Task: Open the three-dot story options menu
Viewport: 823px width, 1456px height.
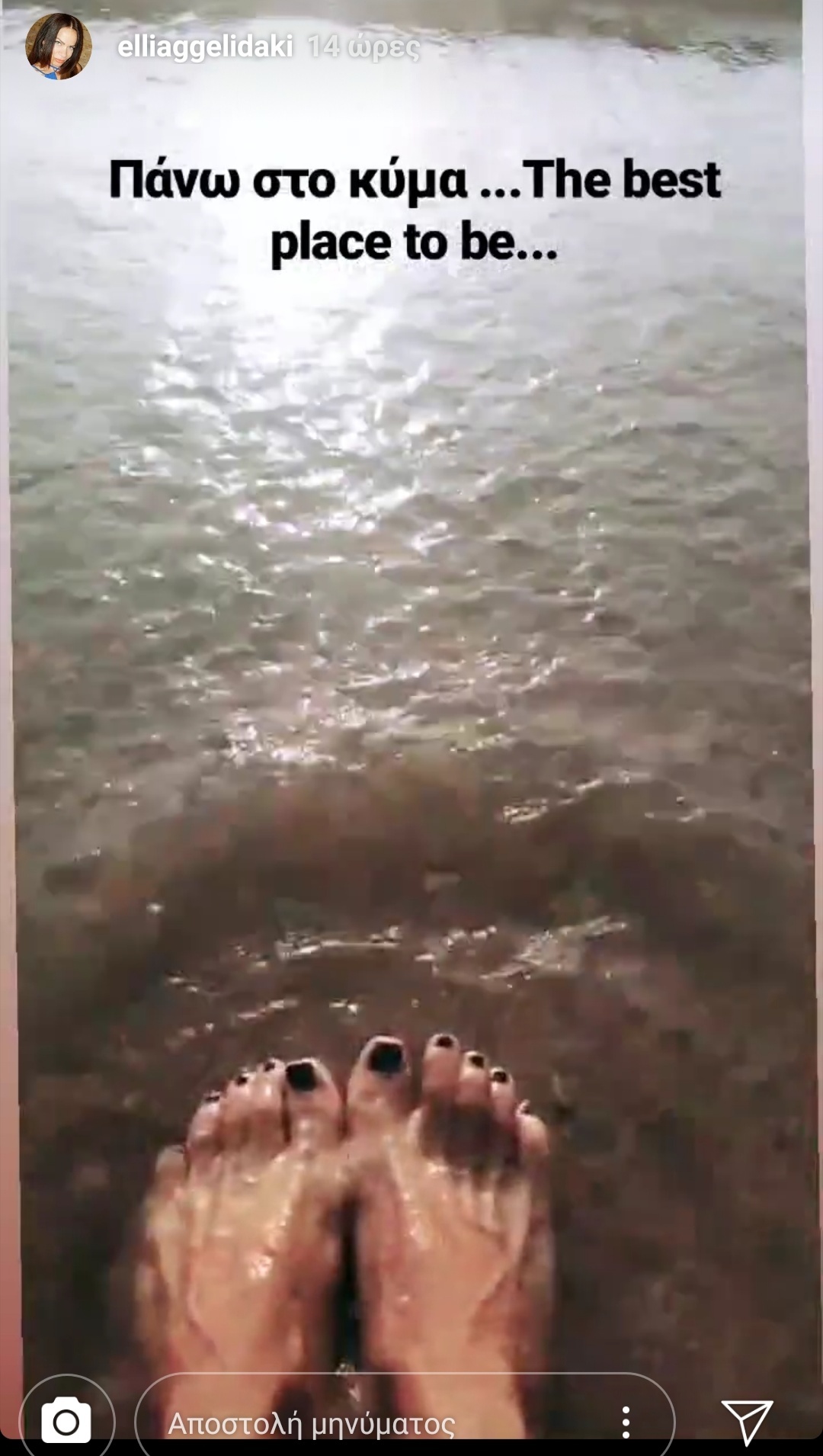Action: pyautogui.click(x=626, y=1422)
